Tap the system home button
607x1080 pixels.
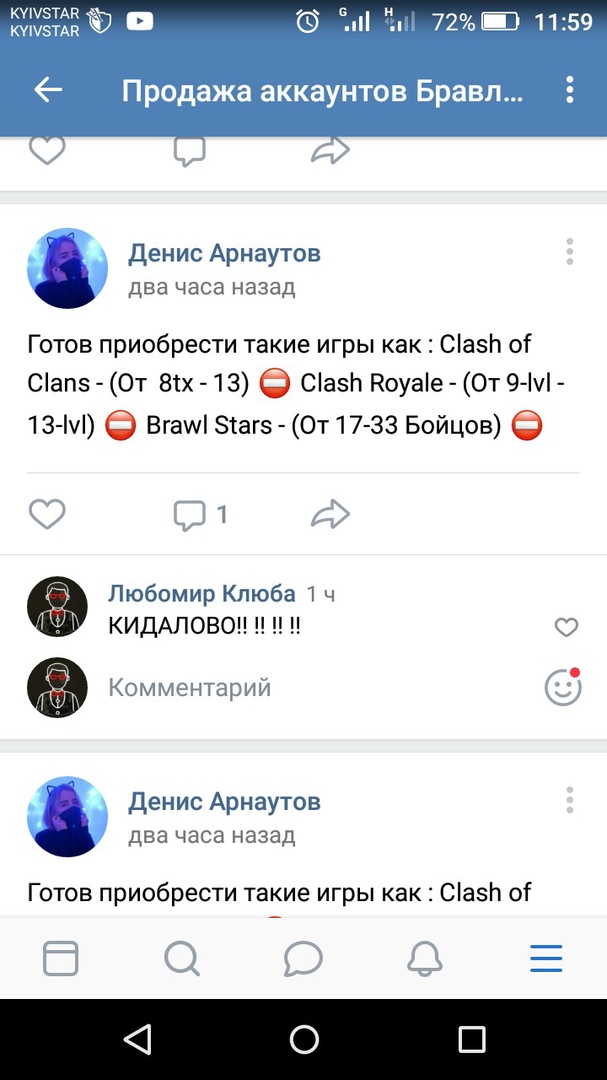304,1039
